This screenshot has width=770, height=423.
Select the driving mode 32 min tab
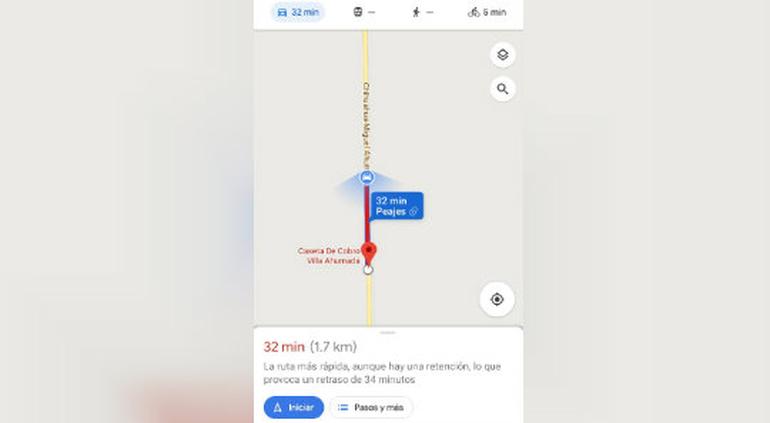tap(297, 12)
